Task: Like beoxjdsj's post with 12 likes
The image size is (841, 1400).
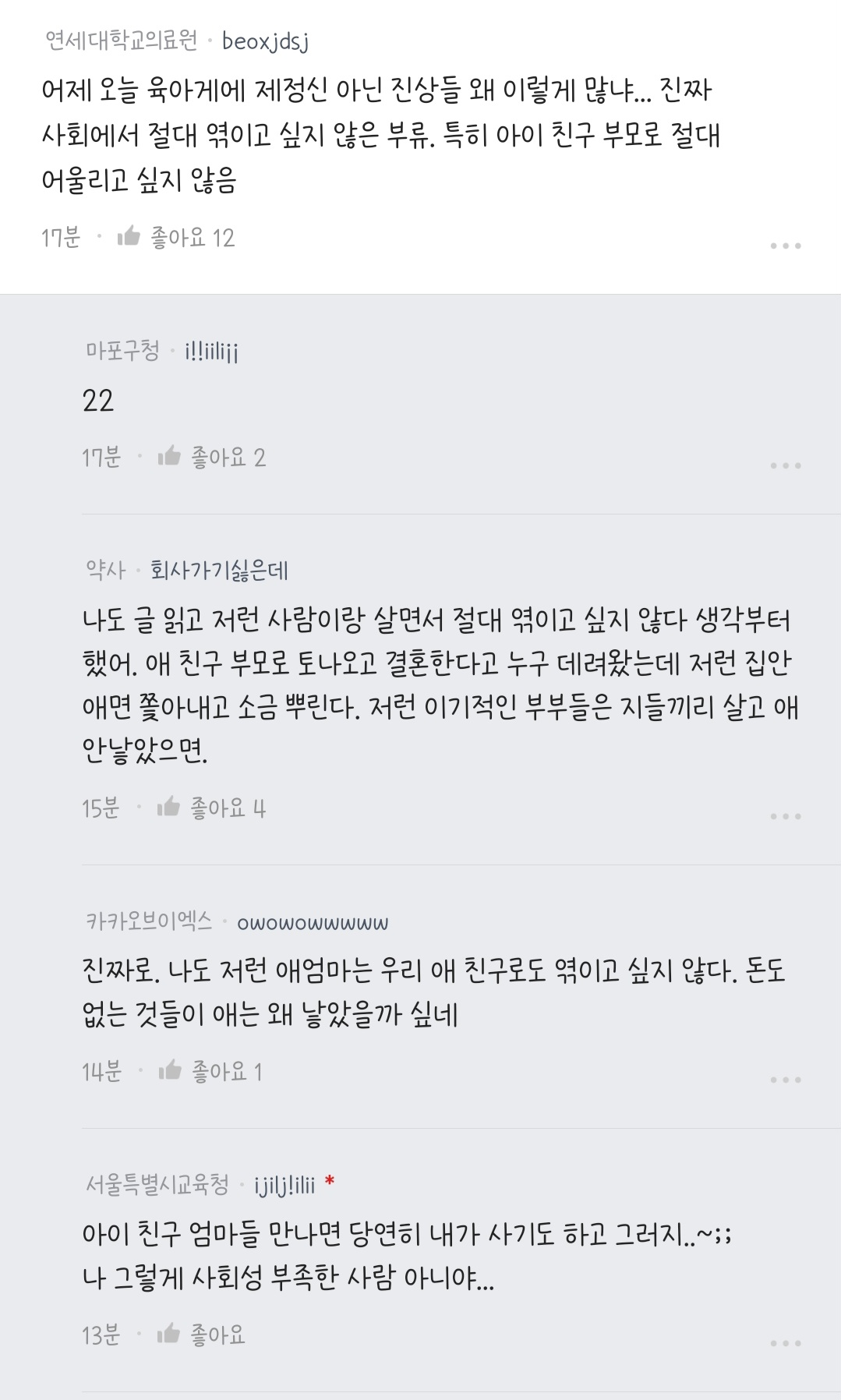Action: [x=129, y=237]
